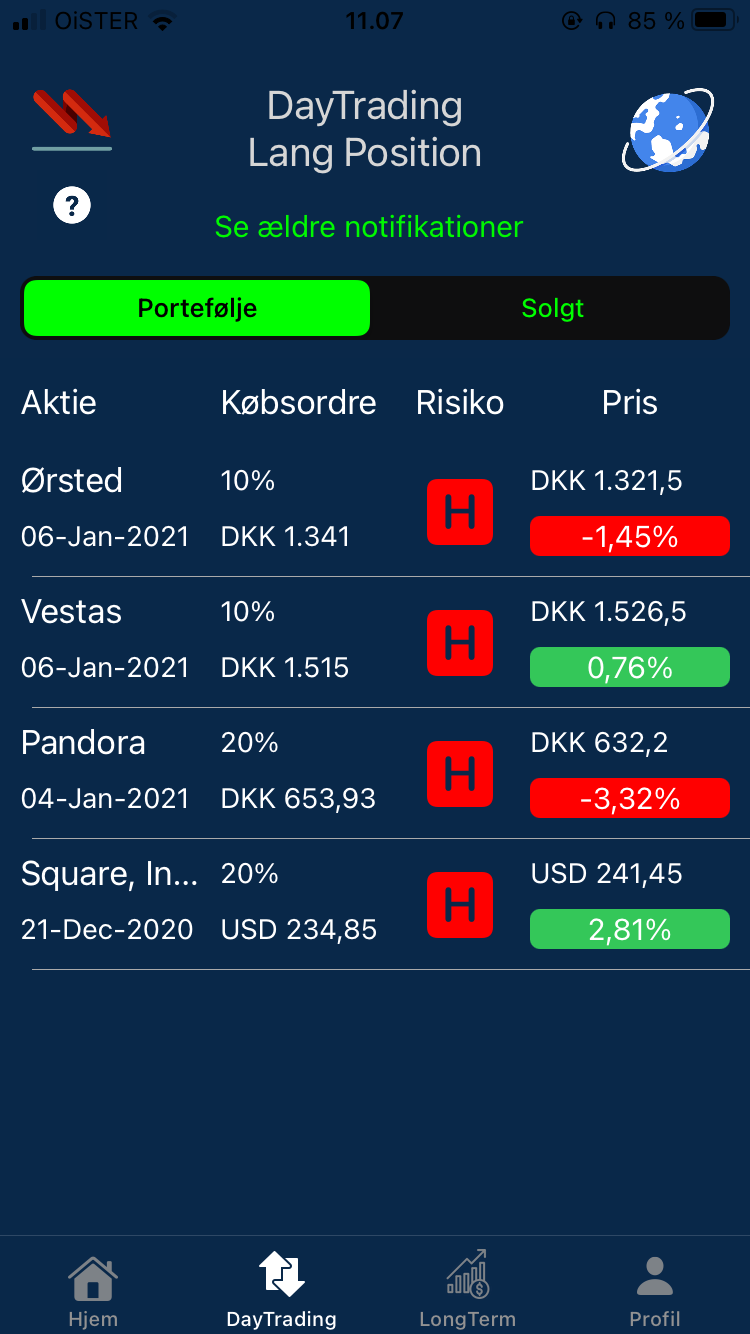
Task: Open the globe icon at top right
Action: 666,131
